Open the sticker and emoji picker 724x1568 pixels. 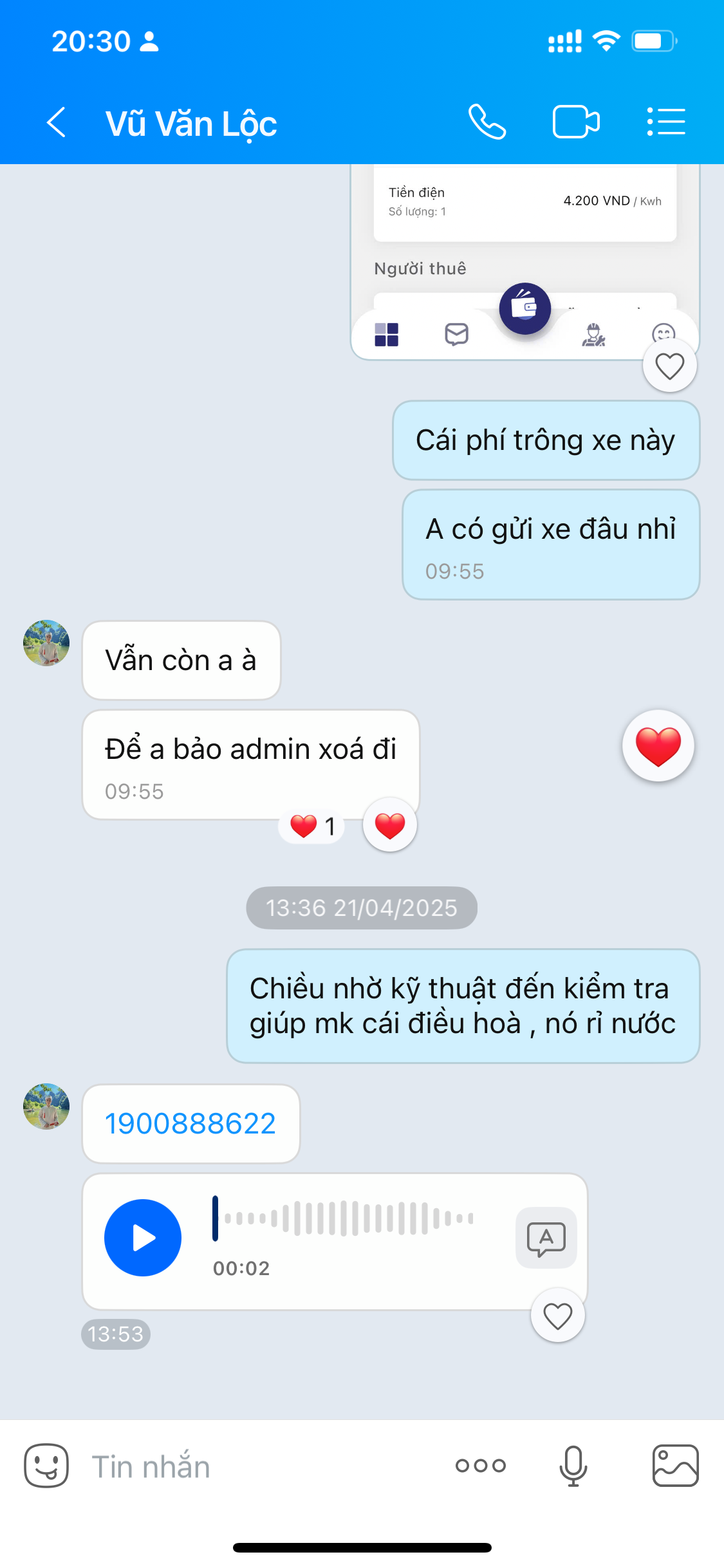(x=46, y=1466)
